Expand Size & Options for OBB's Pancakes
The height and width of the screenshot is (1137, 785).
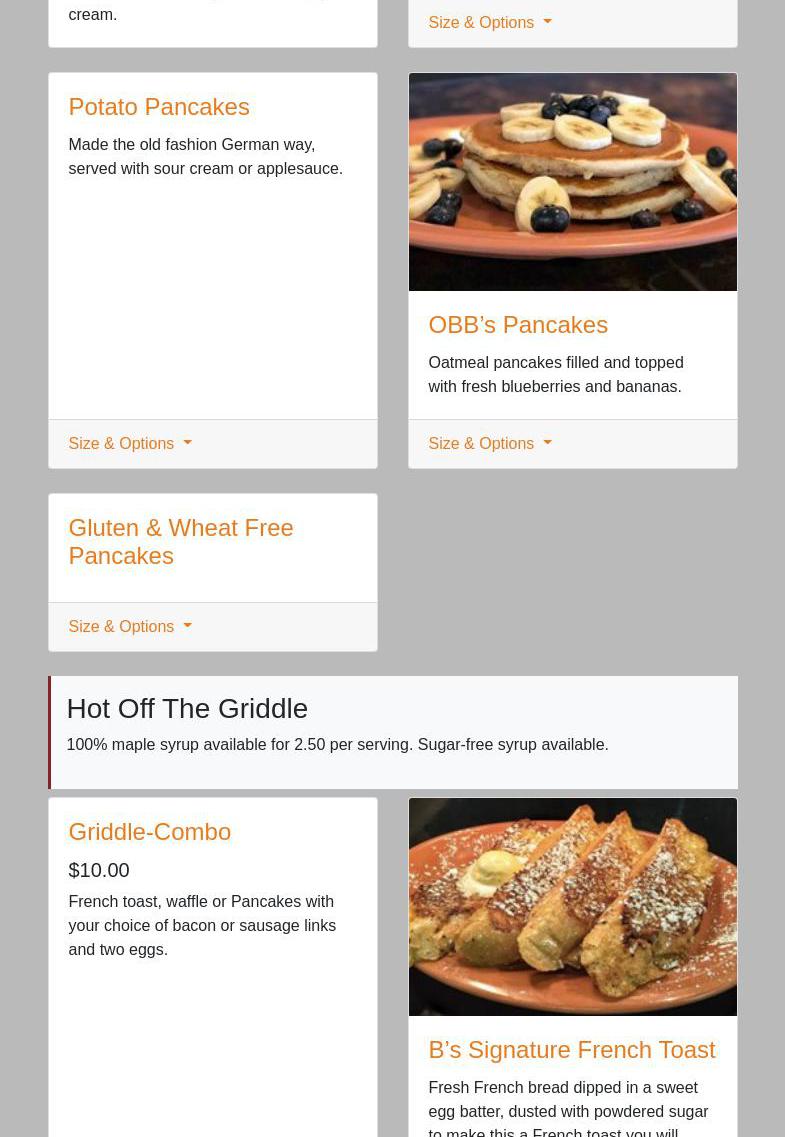click(489, 443)
